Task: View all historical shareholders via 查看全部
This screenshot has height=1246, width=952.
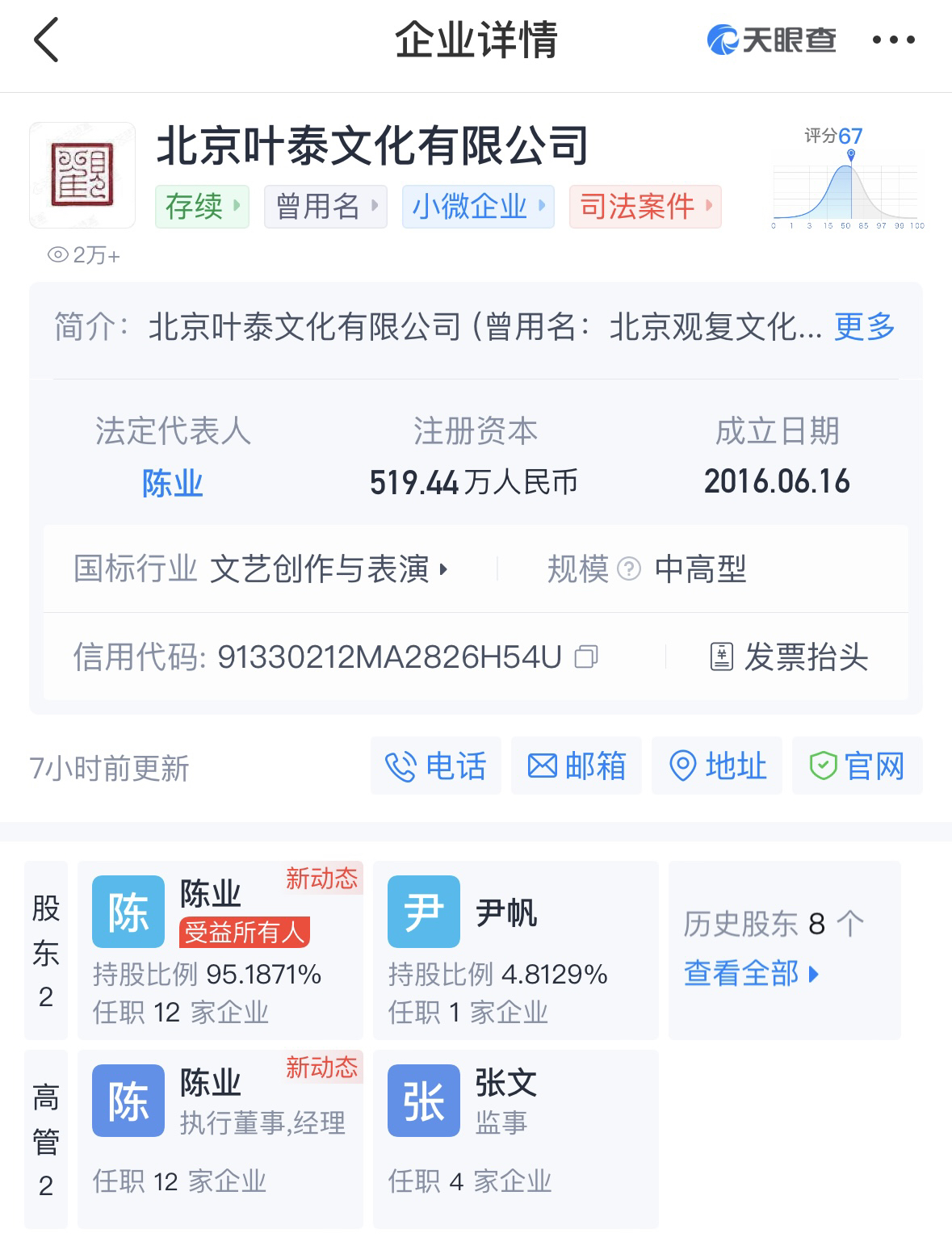Action: pos(751,974)
